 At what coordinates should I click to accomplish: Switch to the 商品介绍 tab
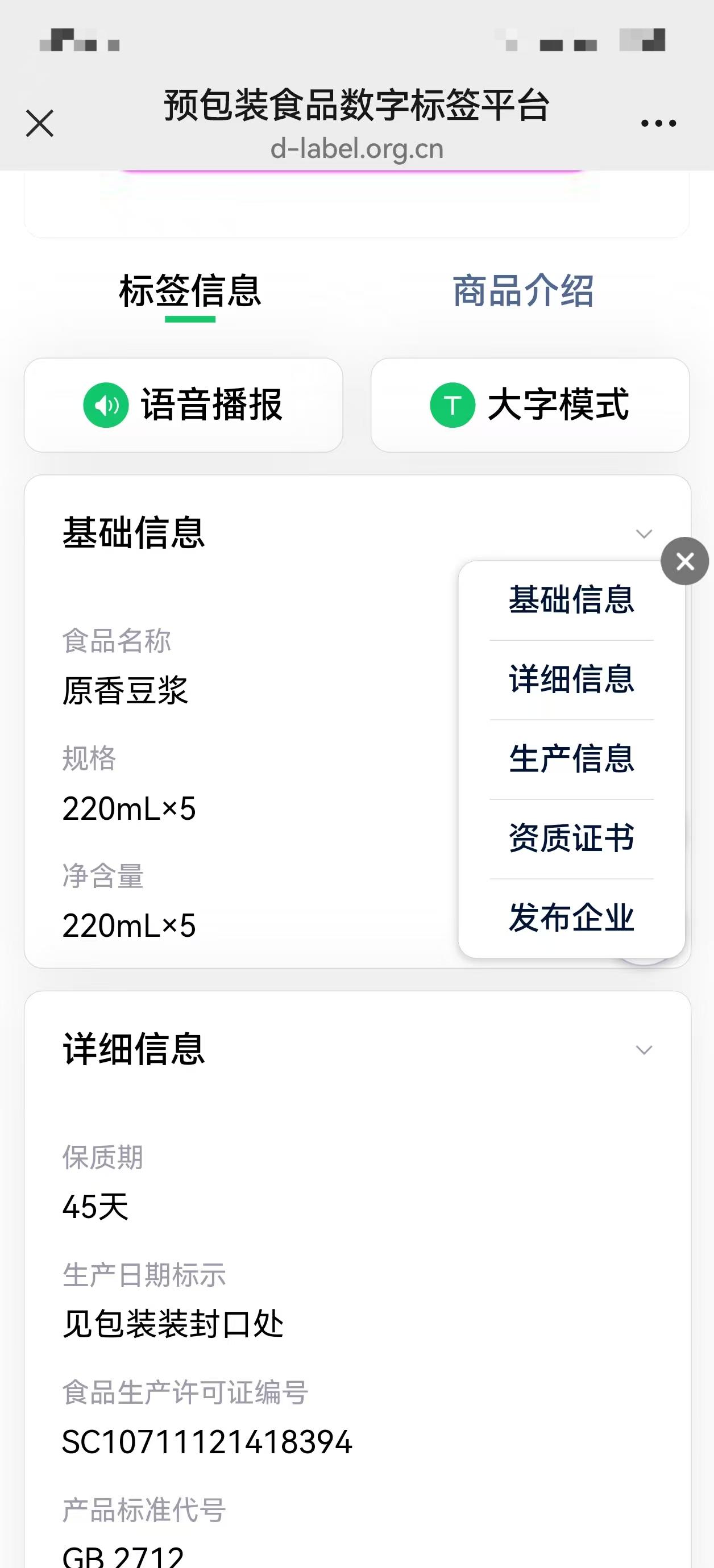tap(522, 291)
